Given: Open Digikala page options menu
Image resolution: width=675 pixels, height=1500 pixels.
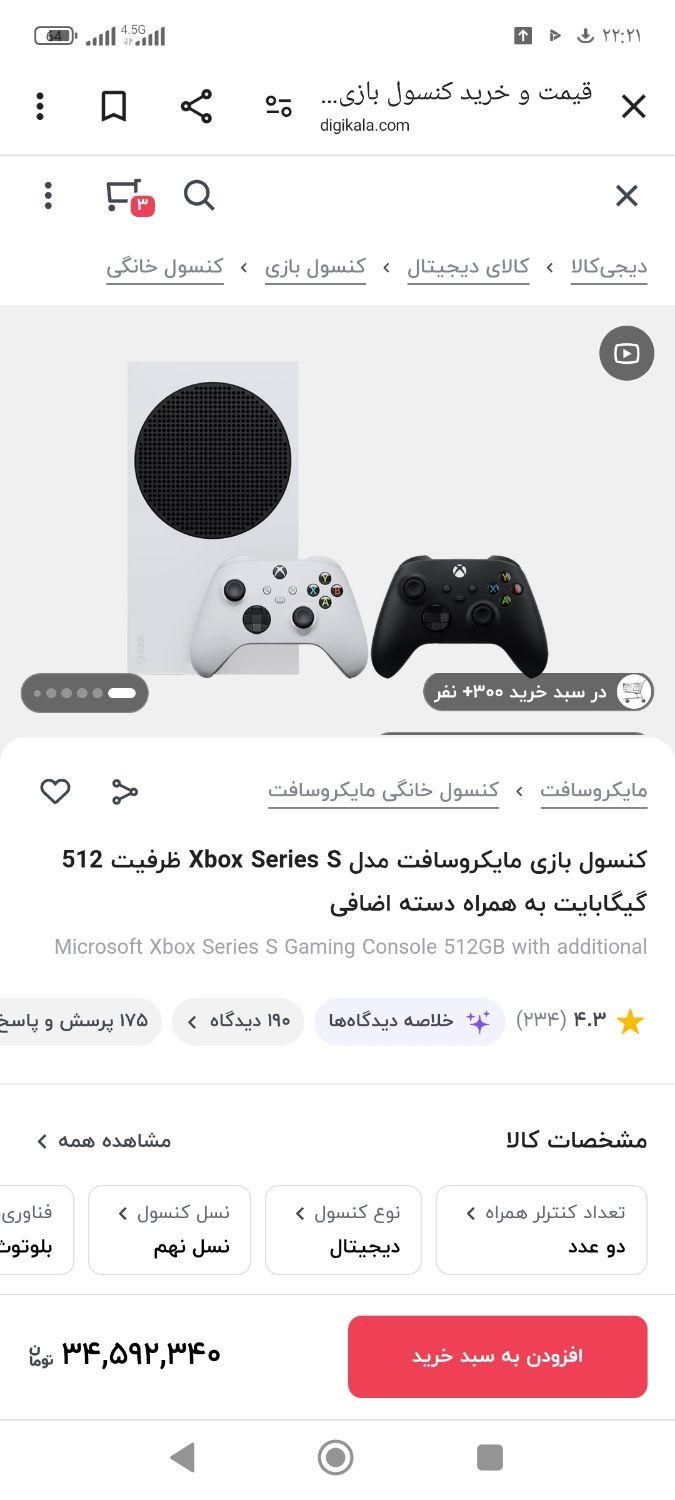Looking at the screenshot, I should (x=47, y=196).
